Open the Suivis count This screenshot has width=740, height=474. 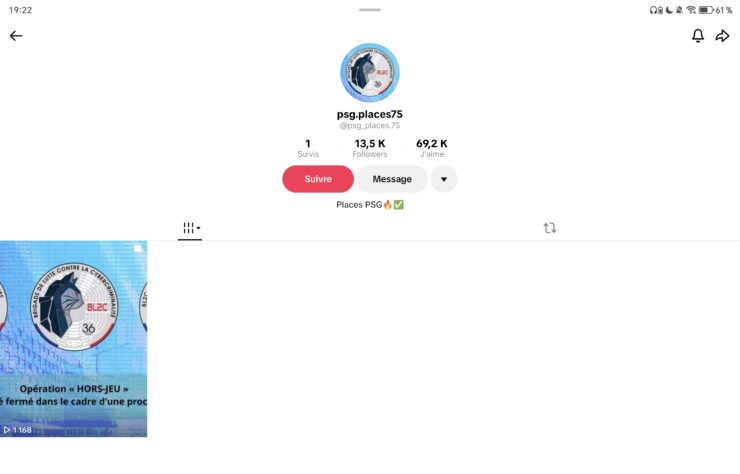click(308, 148)
